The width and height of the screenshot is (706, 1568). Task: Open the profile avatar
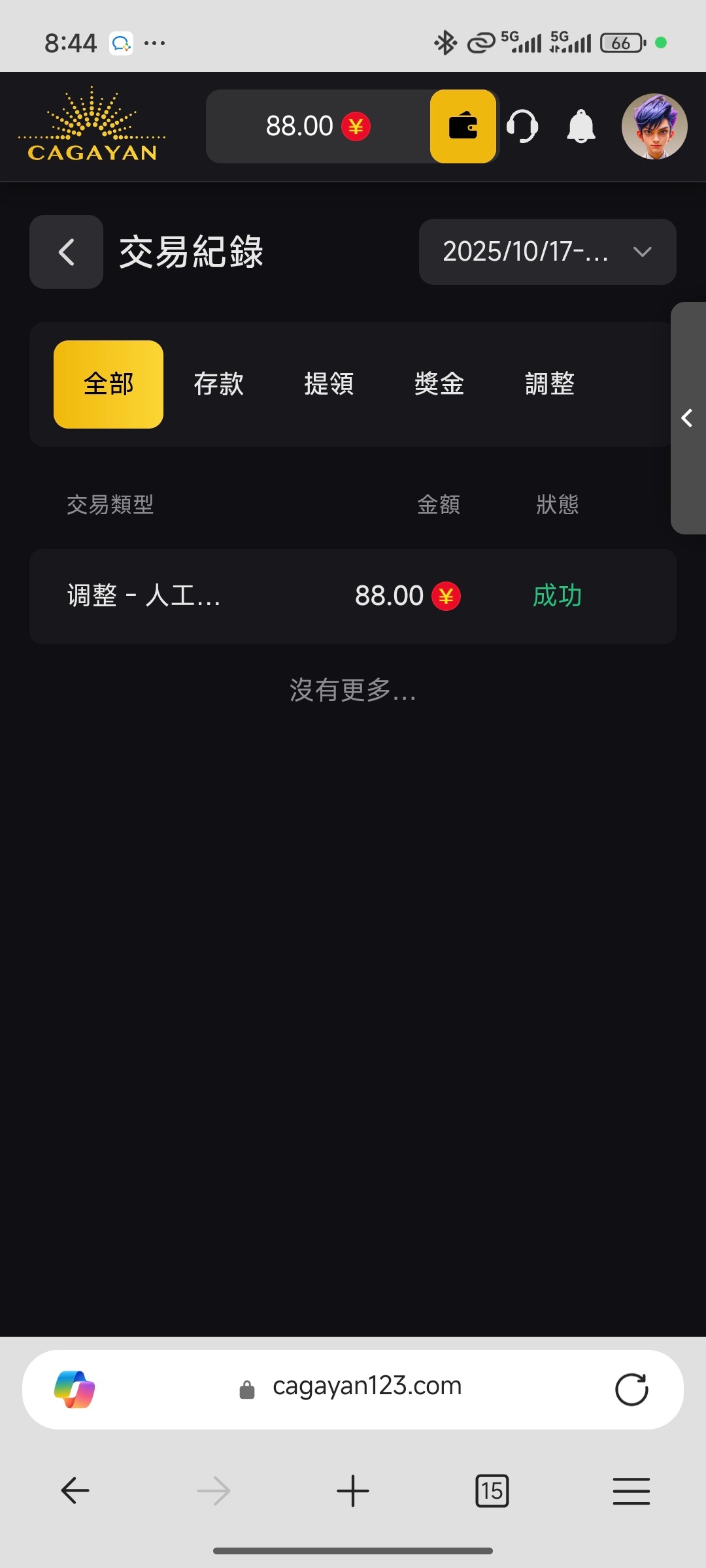654,126
